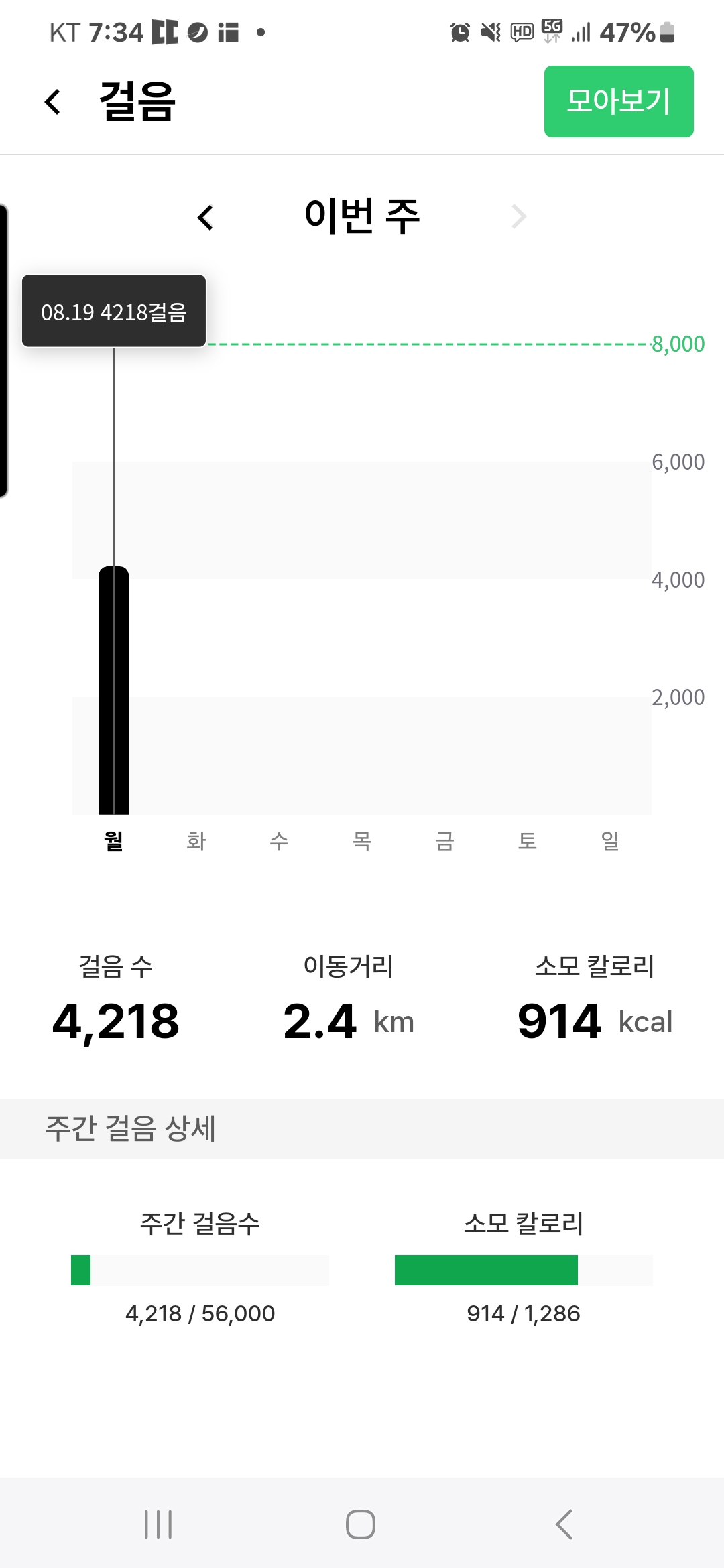724x1568 pixels.
Task: Tap the system home button
Action: [x=361, y=1524]
